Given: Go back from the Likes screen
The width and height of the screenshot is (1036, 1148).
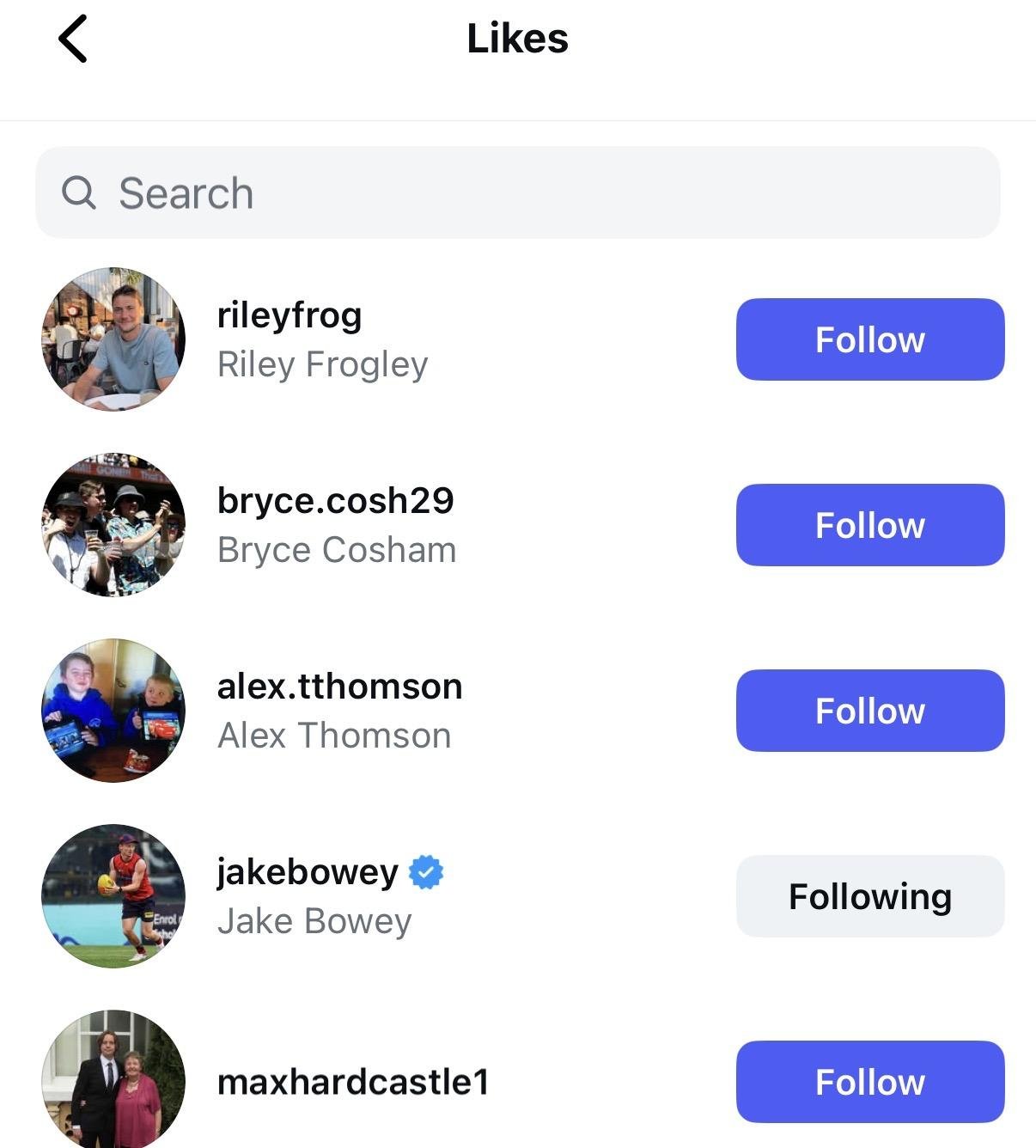Looking at the screenshot, I should point(73,40).
